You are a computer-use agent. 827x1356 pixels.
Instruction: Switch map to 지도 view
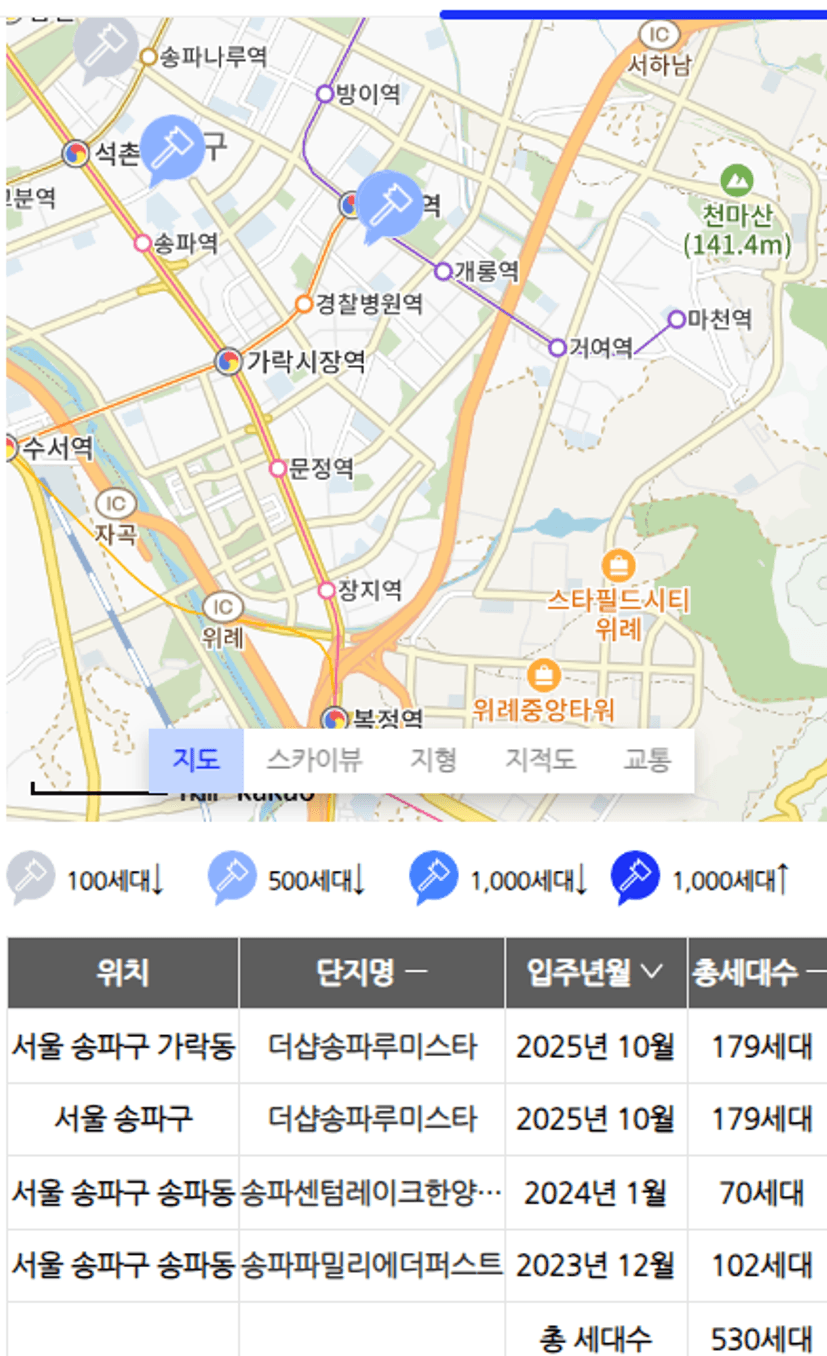tap(196, 760)
